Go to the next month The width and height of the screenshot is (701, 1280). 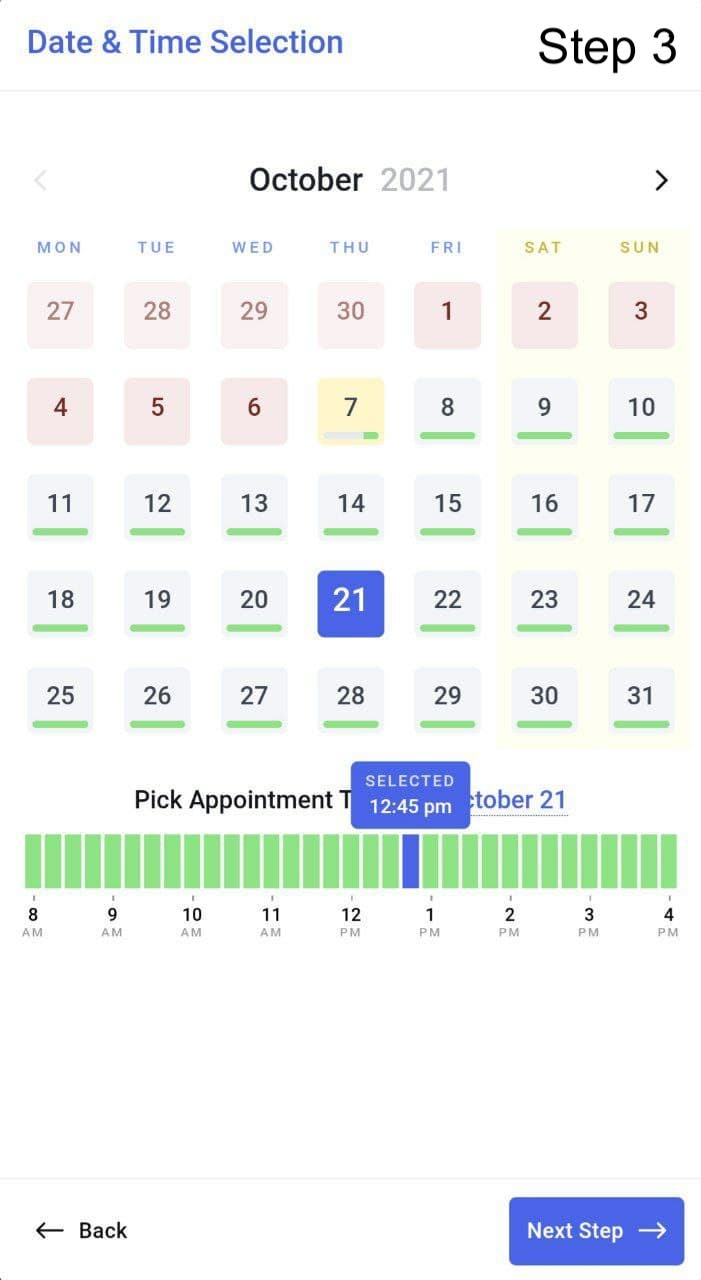pos(660,180)
